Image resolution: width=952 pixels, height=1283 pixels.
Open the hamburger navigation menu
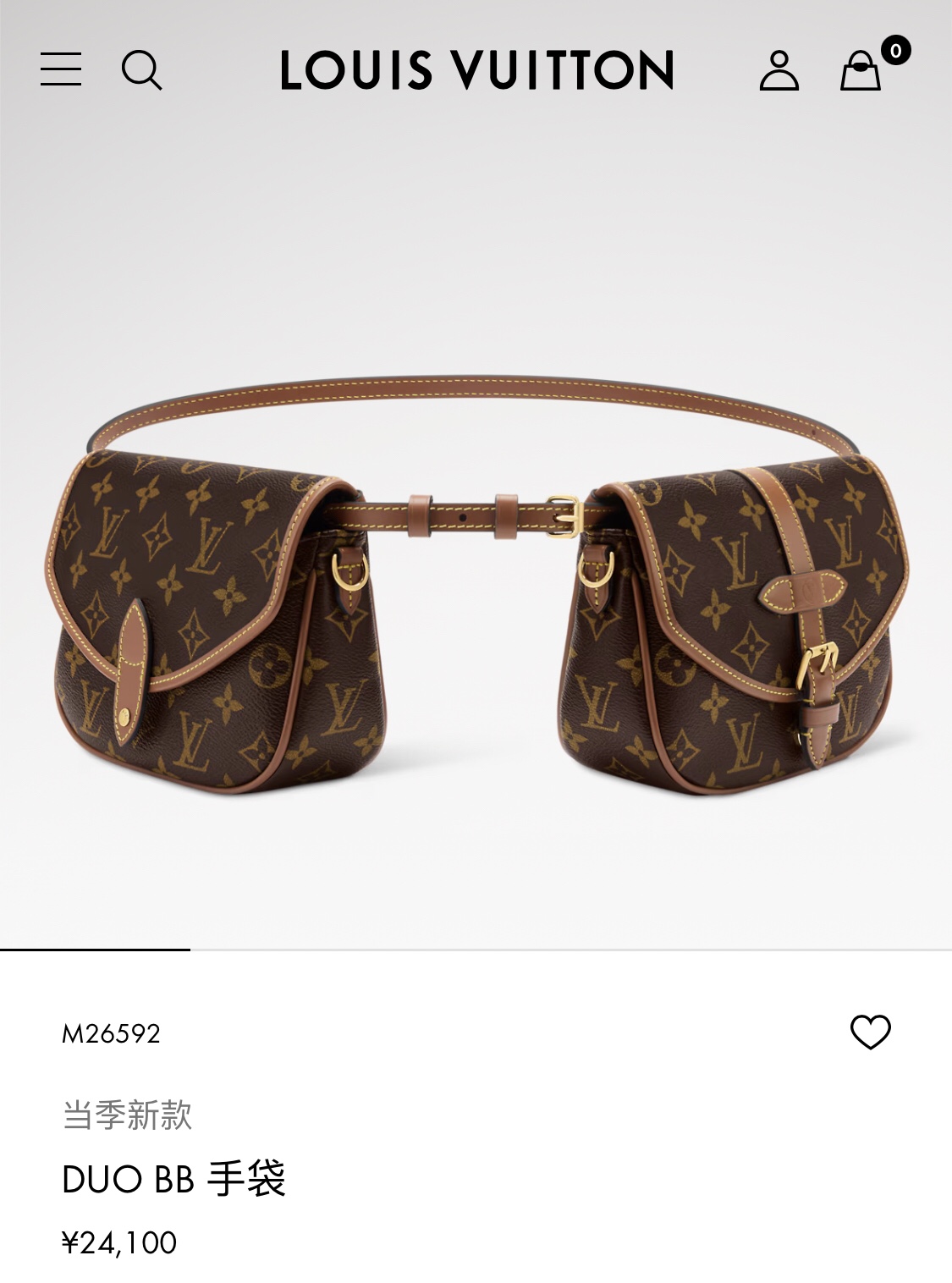tap(61, 69)
